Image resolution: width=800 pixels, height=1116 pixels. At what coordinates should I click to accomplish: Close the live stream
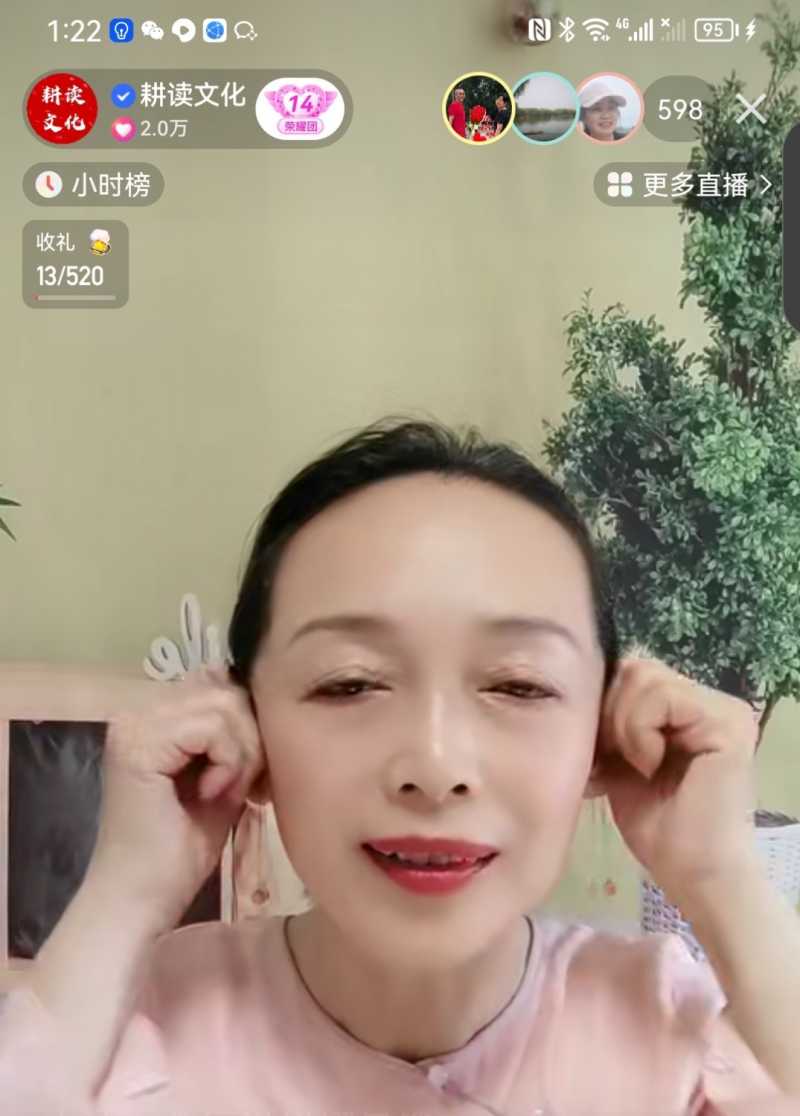pos(751,109)
